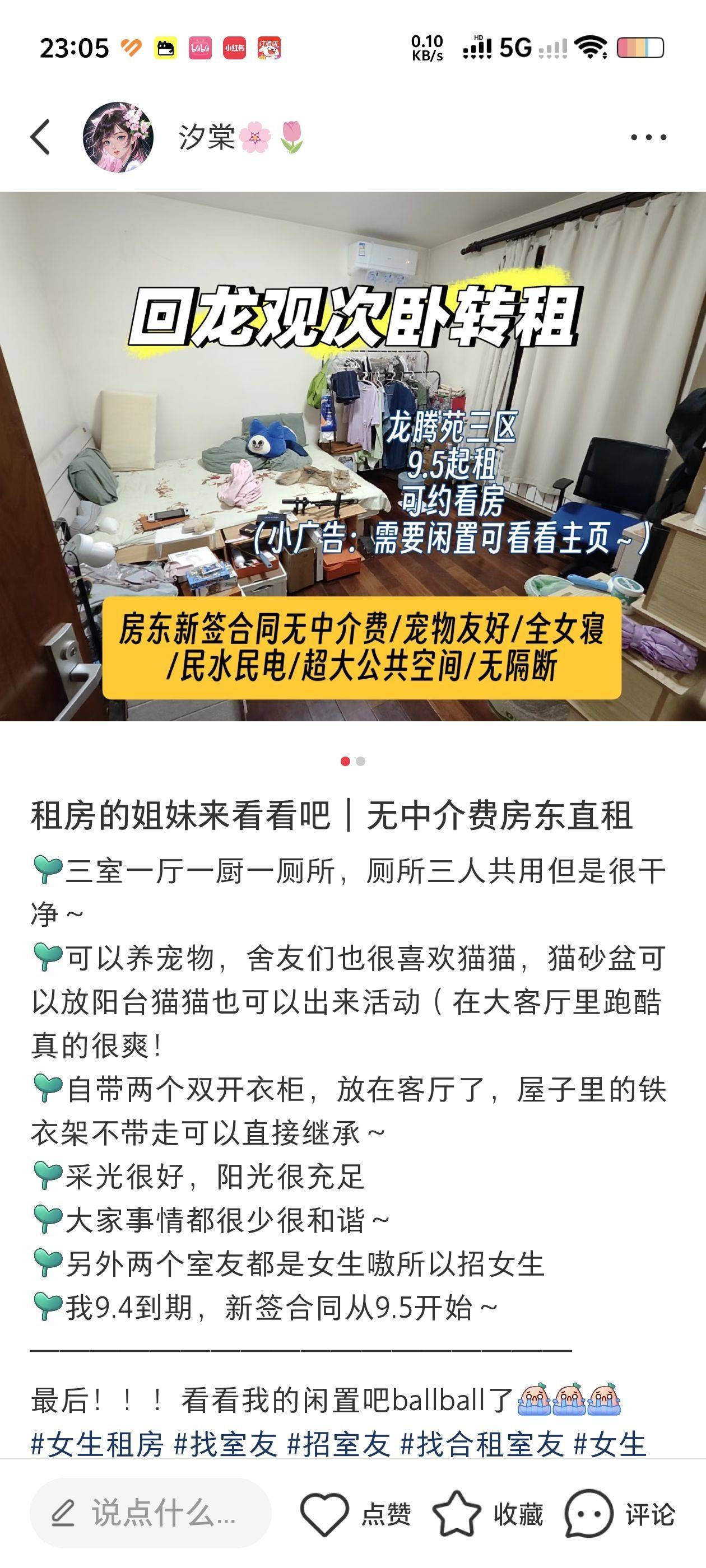Open the 评论 comments section
Viewport: 706px width, 1568px height.
point(620,1513)
